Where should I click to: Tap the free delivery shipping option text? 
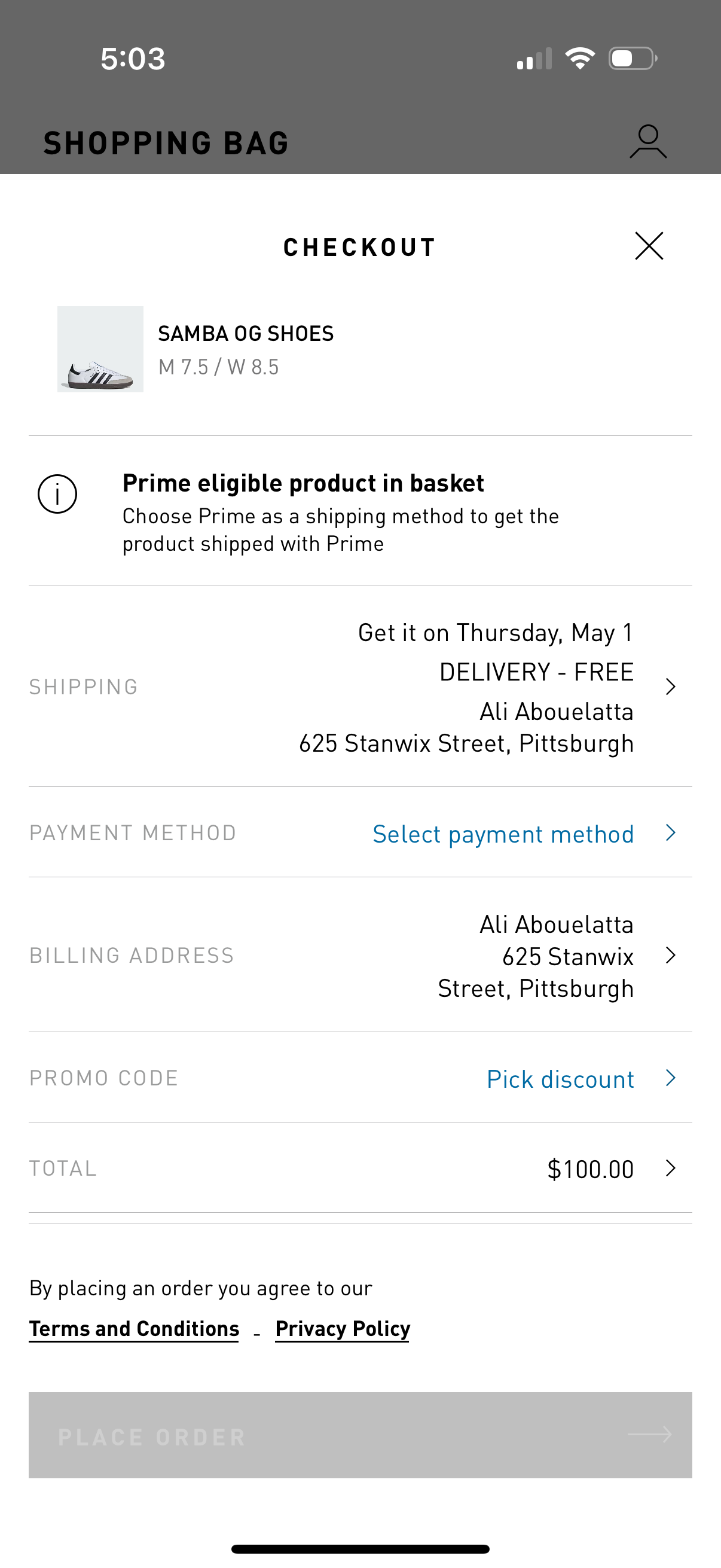pyautogui.click(x=536, y=671)
